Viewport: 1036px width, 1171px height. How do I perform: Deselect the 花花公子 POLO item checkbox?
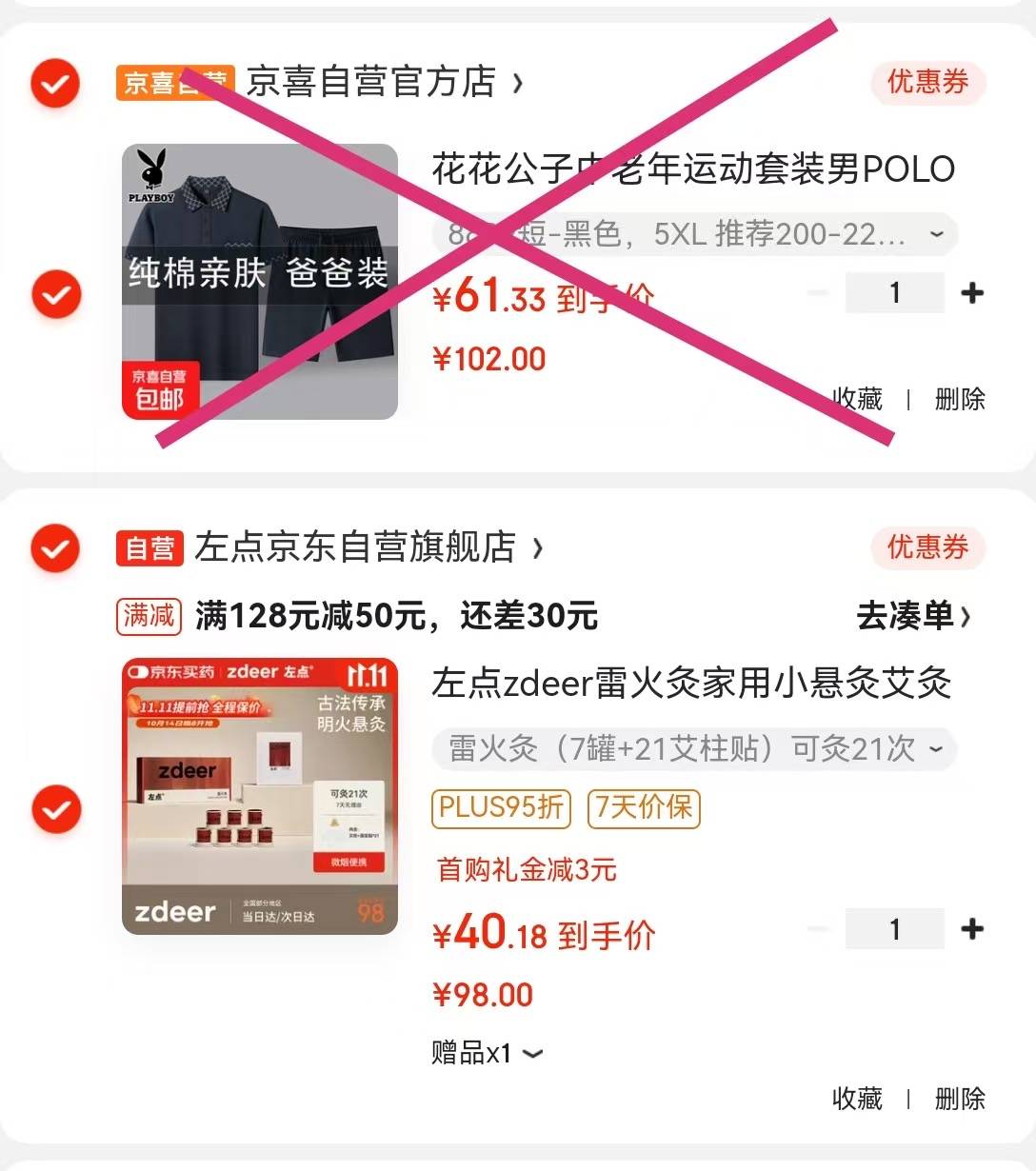coord(55,294)
